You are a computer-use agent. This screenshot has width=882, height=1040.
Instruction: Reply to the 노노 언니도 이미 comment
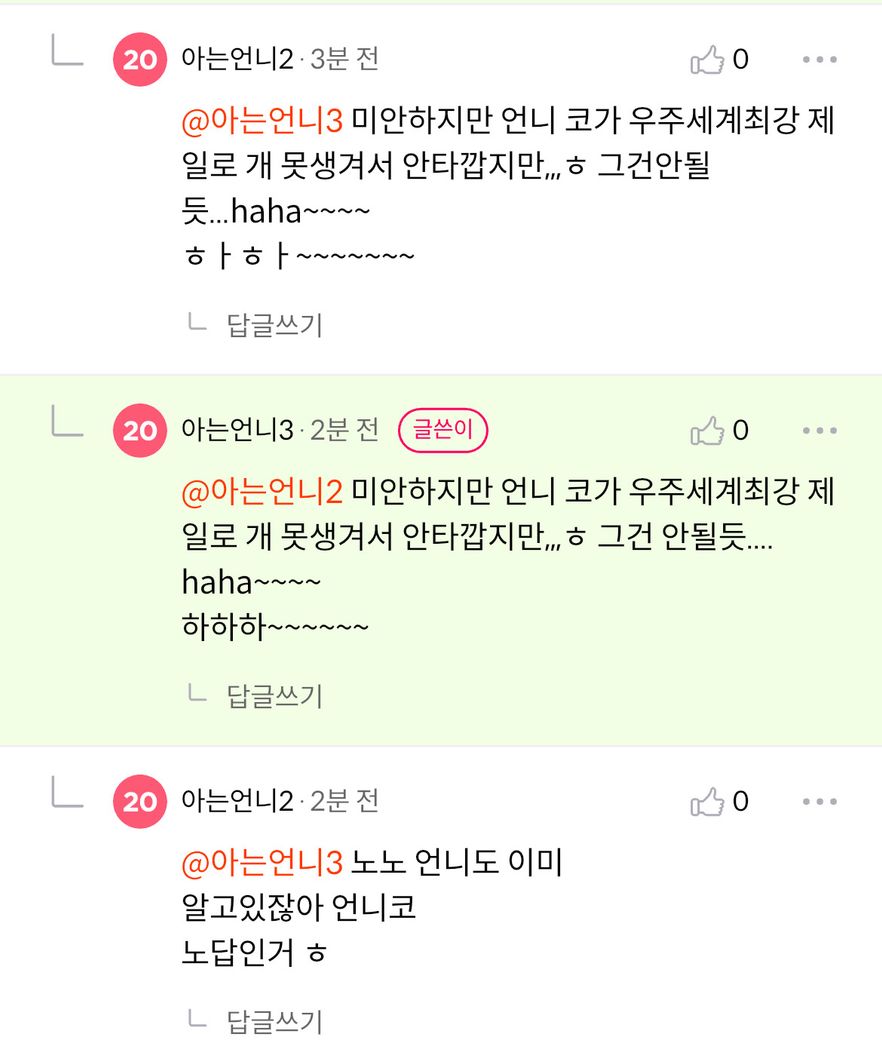click(x=273, y=1021)
